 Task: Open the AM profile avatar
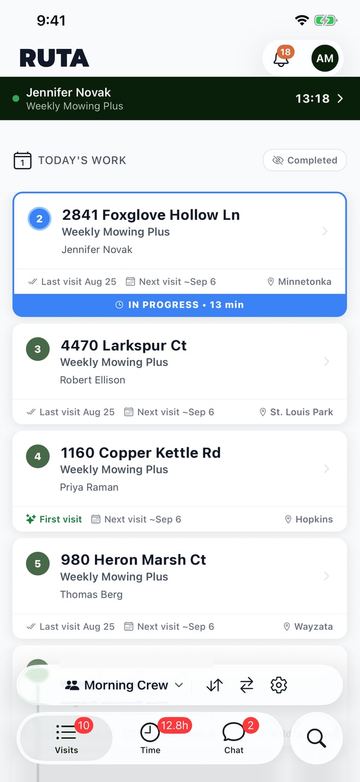325,59
